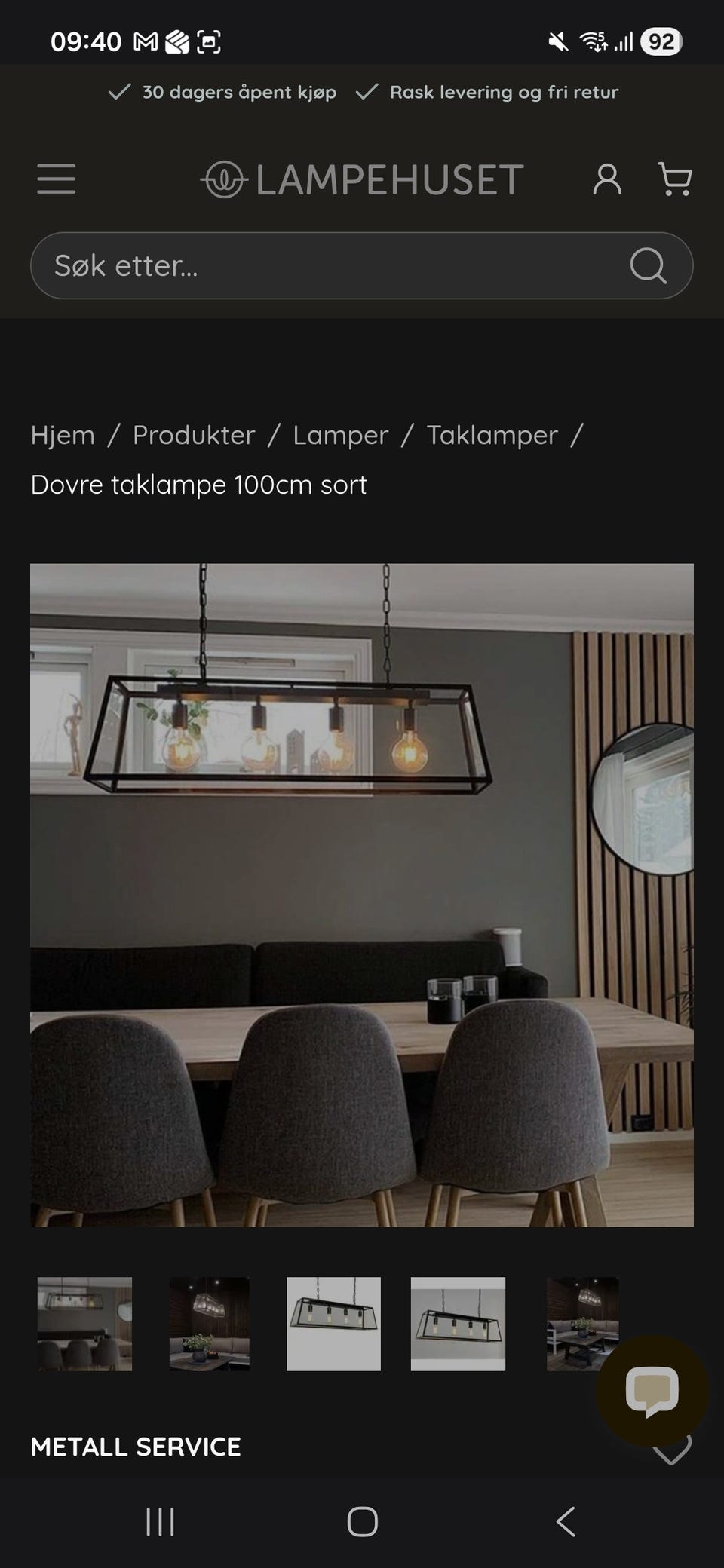Open the Taklamper breadcrumb link
Screen dimensions: 724x1568
pos(492,435)
